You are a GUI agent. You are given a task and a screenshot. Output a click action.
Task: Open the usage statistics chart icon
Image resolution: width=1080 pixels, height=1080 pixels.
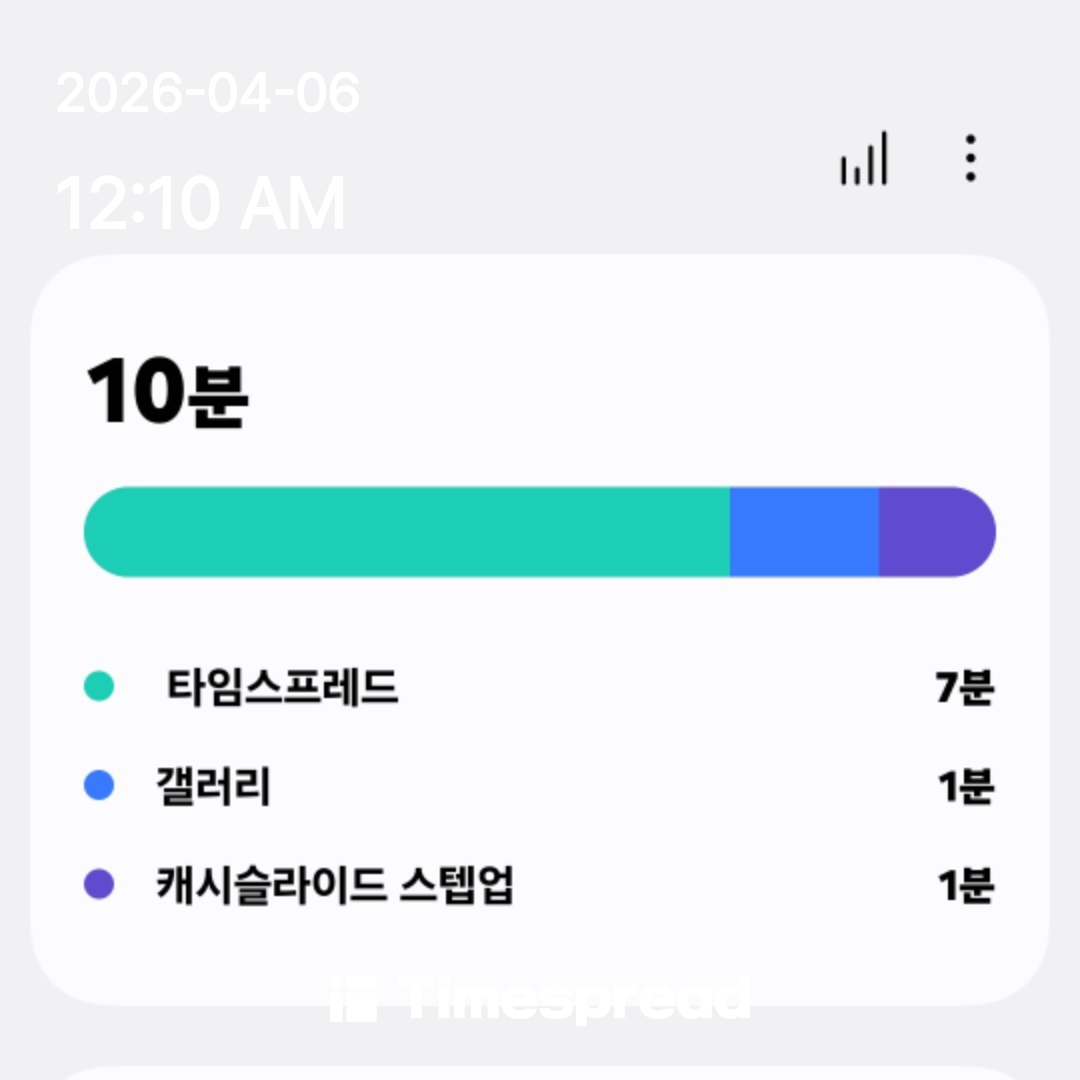point(864,160)
